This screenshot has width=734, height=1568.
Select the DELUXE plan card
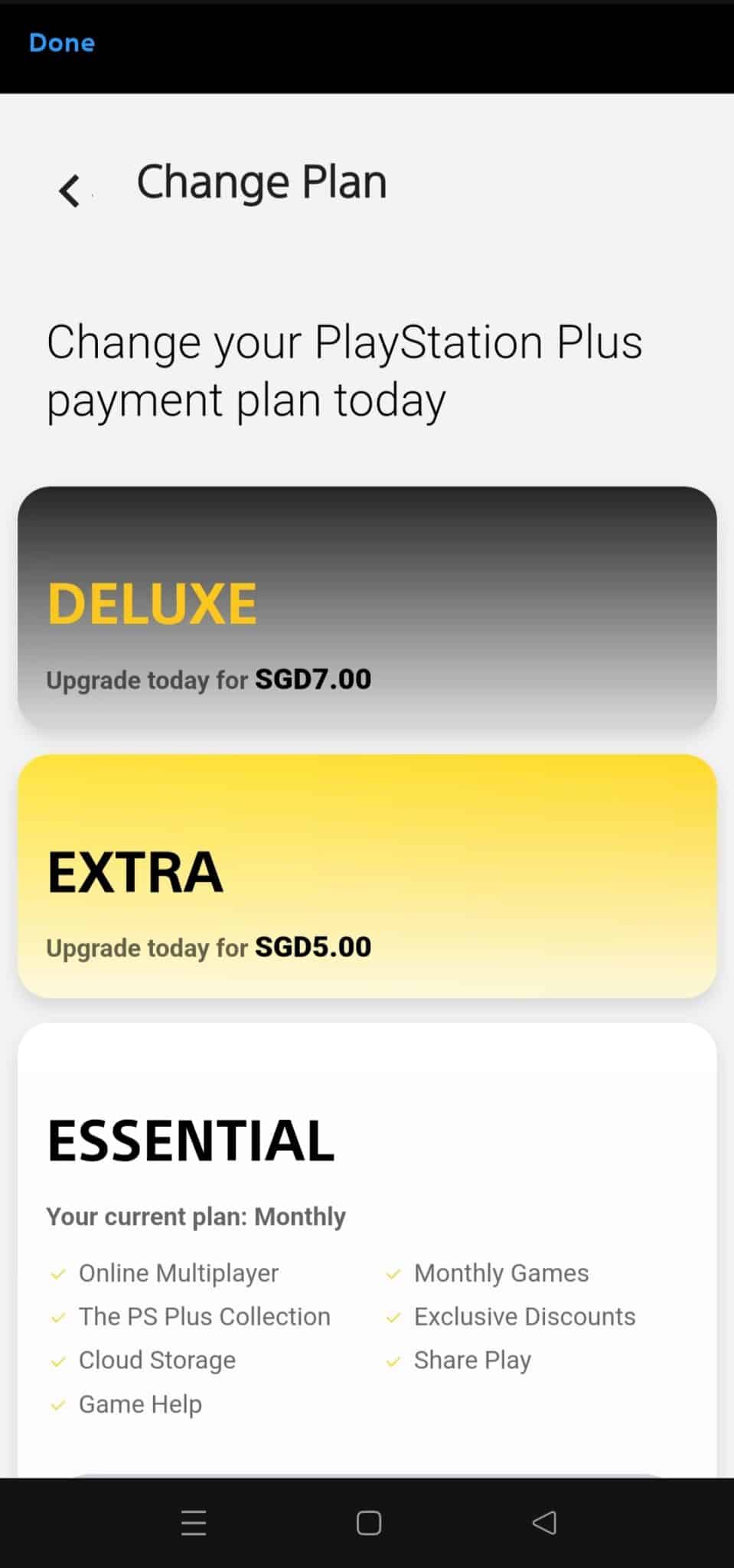pos(367,607)
